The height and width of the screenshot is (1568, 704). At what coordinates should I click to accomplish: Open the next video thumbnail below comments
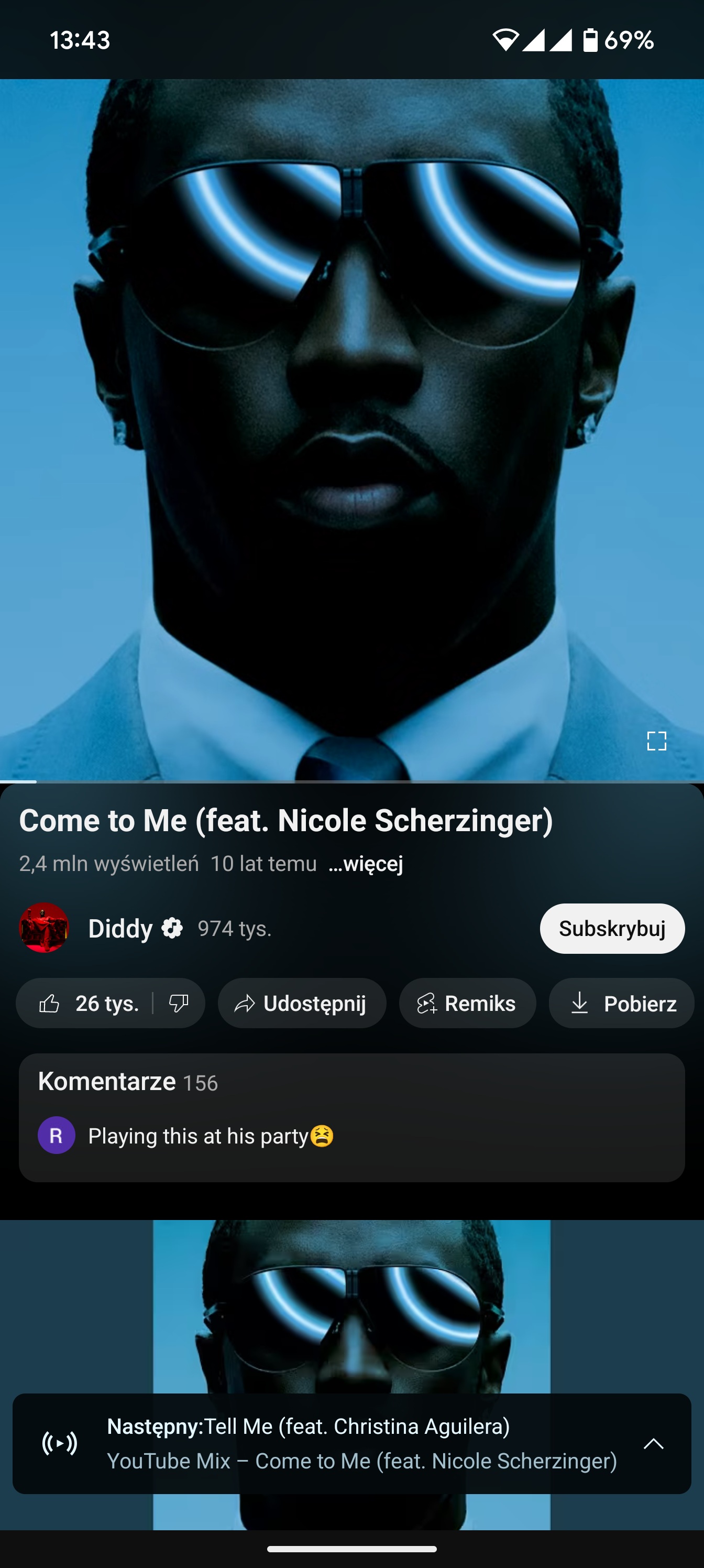click(x=351, y=1303)
